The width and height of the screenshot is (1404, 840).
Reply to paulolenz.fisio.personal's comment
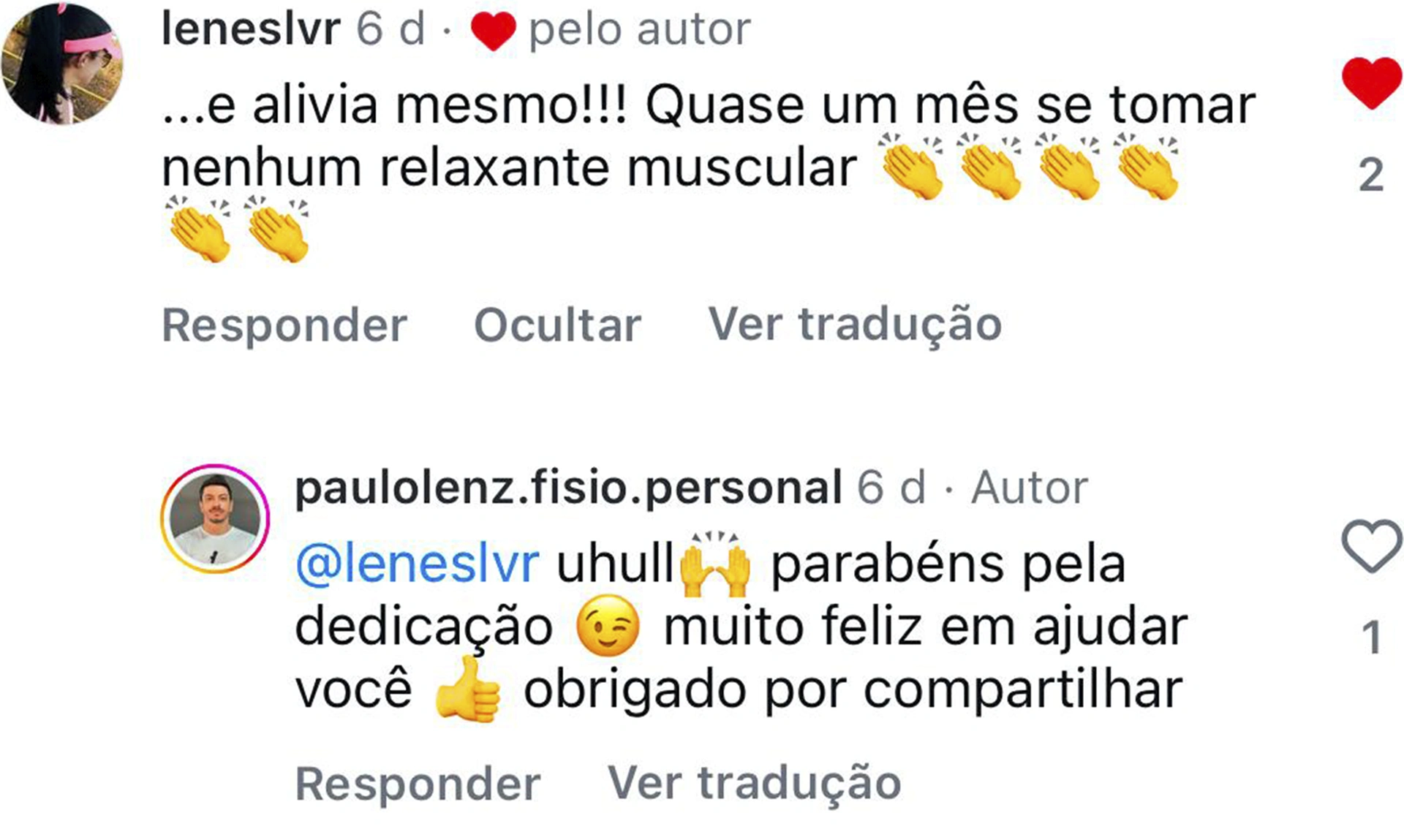click(418, 784)
